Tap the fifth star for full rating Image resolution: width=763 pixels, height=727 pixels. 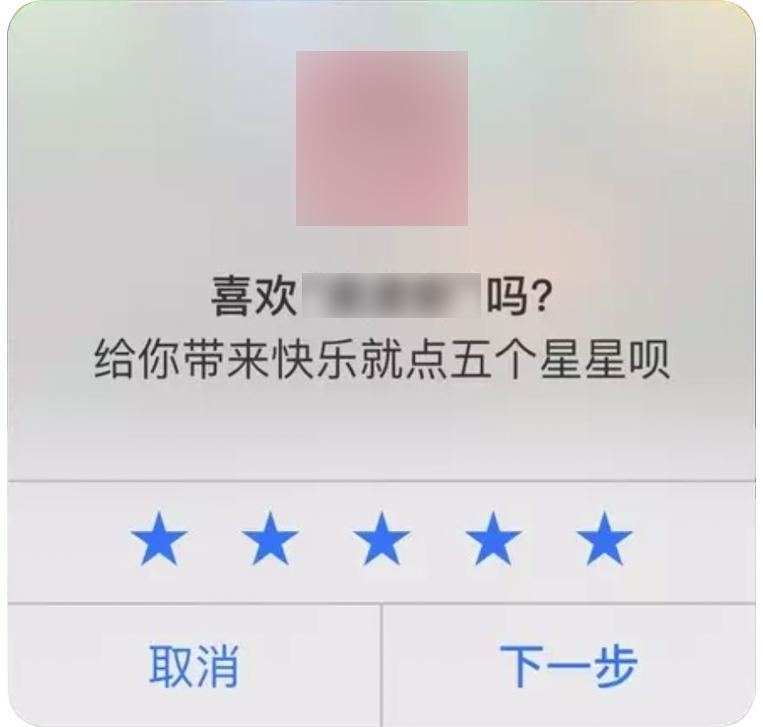[605, 543]
